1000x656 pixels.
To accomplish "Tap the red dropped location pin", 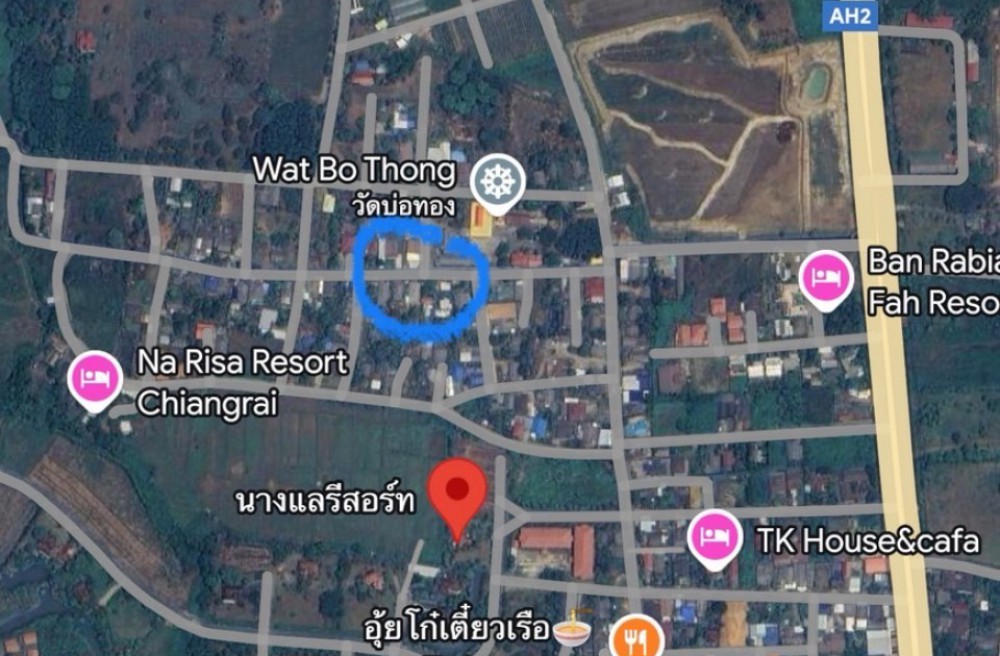I will (458, 492).
